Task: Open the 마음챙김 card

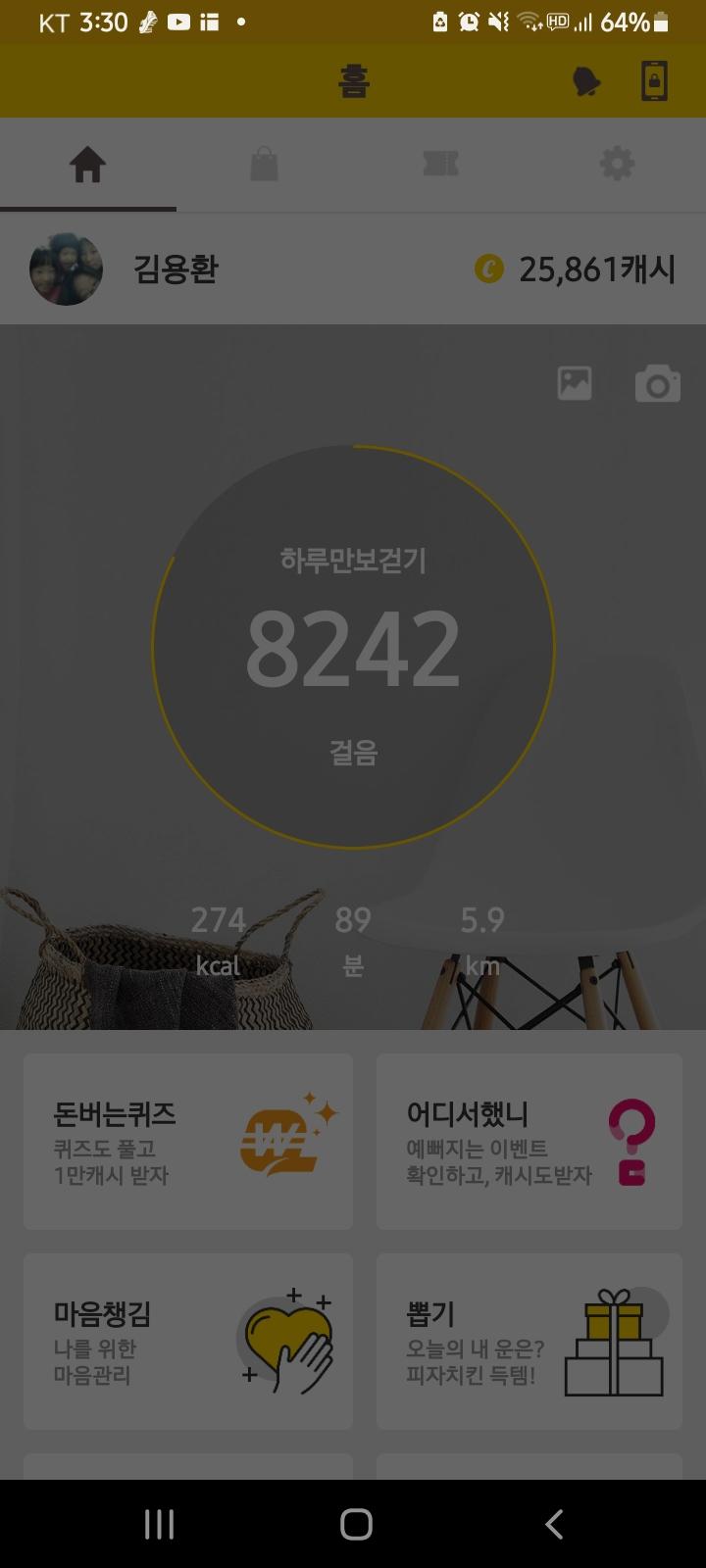Action: [188, 1342]
